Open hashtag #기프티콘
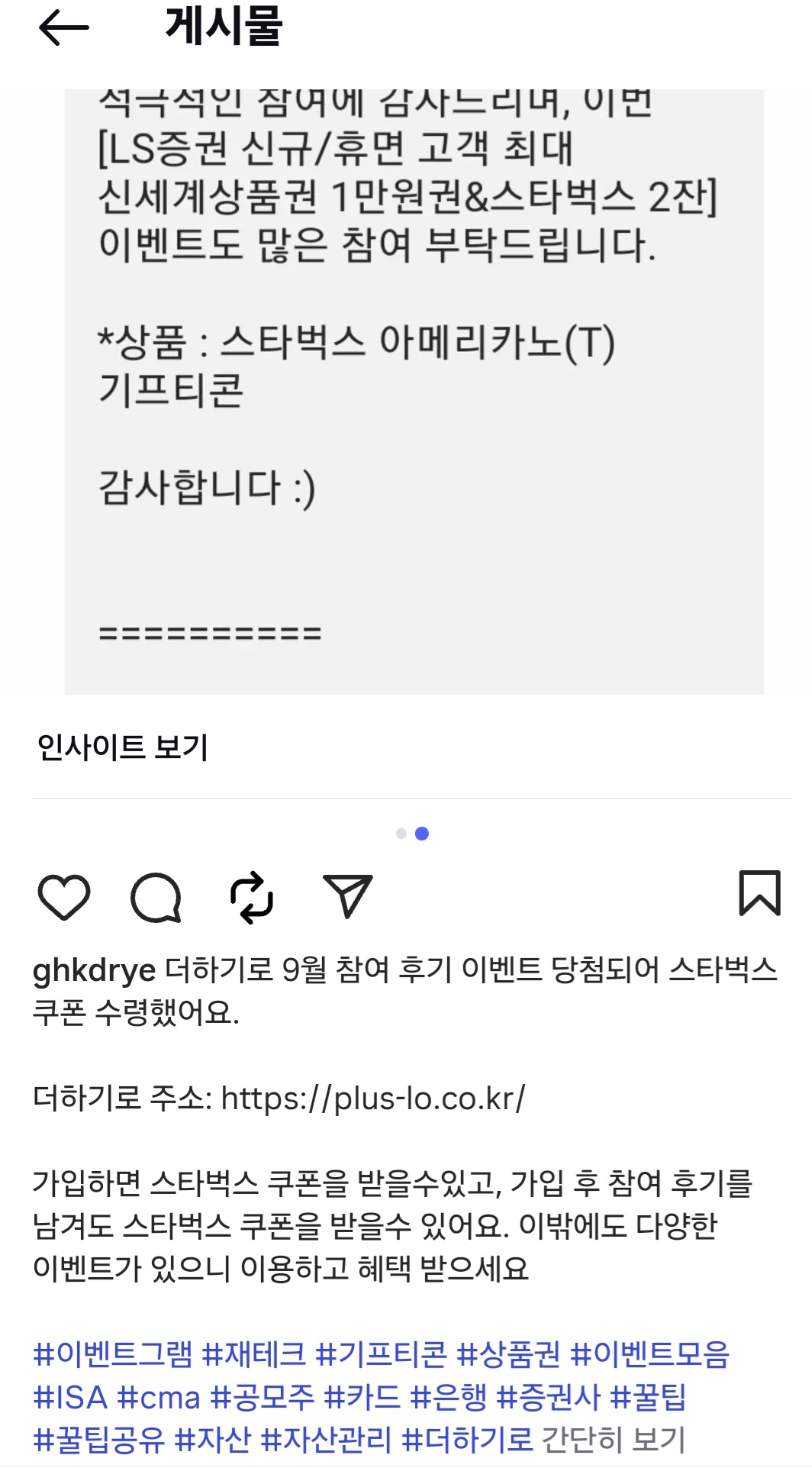Viewport: 812px width, 1468px height. click(381, 1353)
